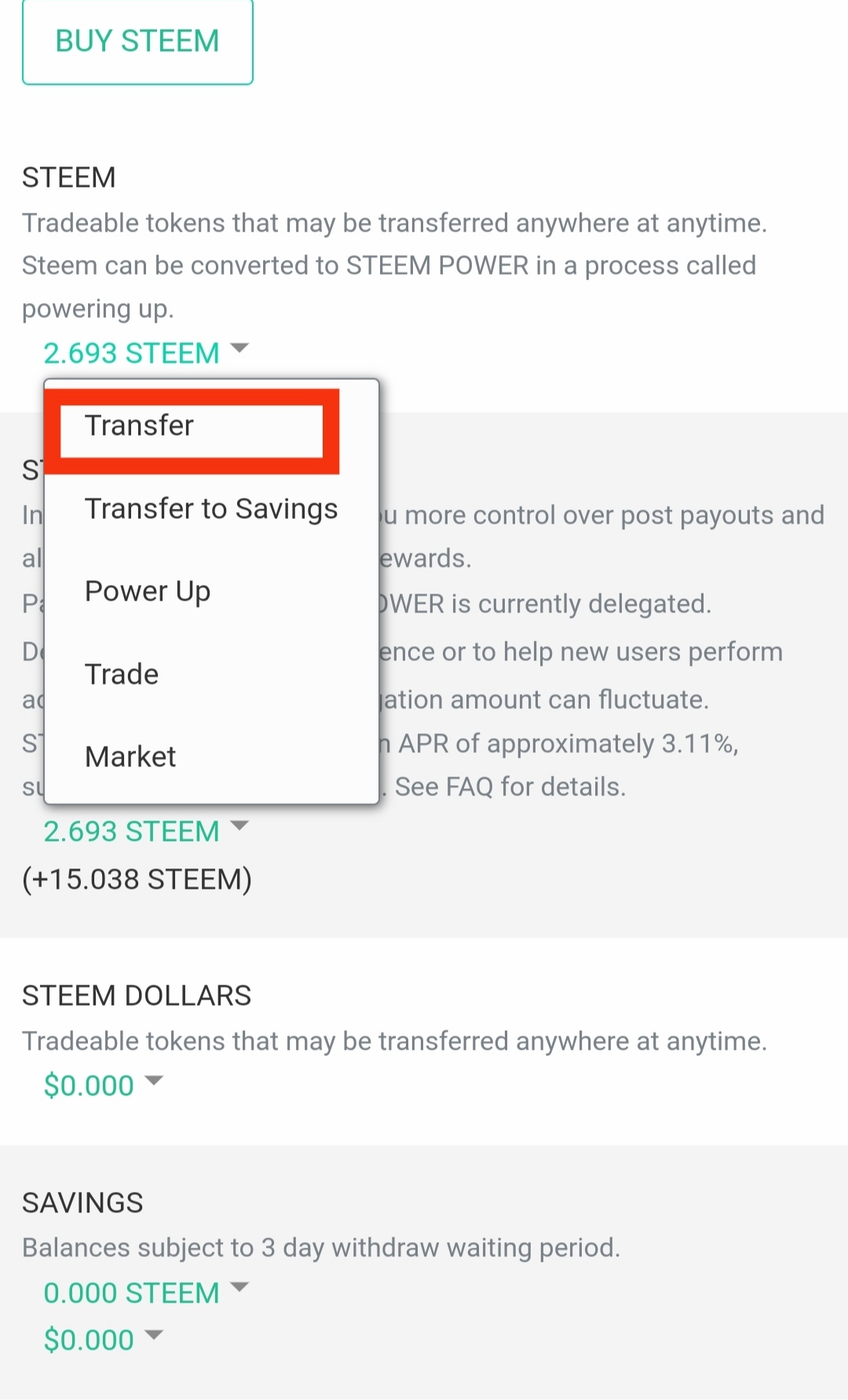Image resolution: width=848 pixels, height=1400 pixels.
Task: Open the $0.000 dropdown under SAVINGS
Action: click(103, 1340)
